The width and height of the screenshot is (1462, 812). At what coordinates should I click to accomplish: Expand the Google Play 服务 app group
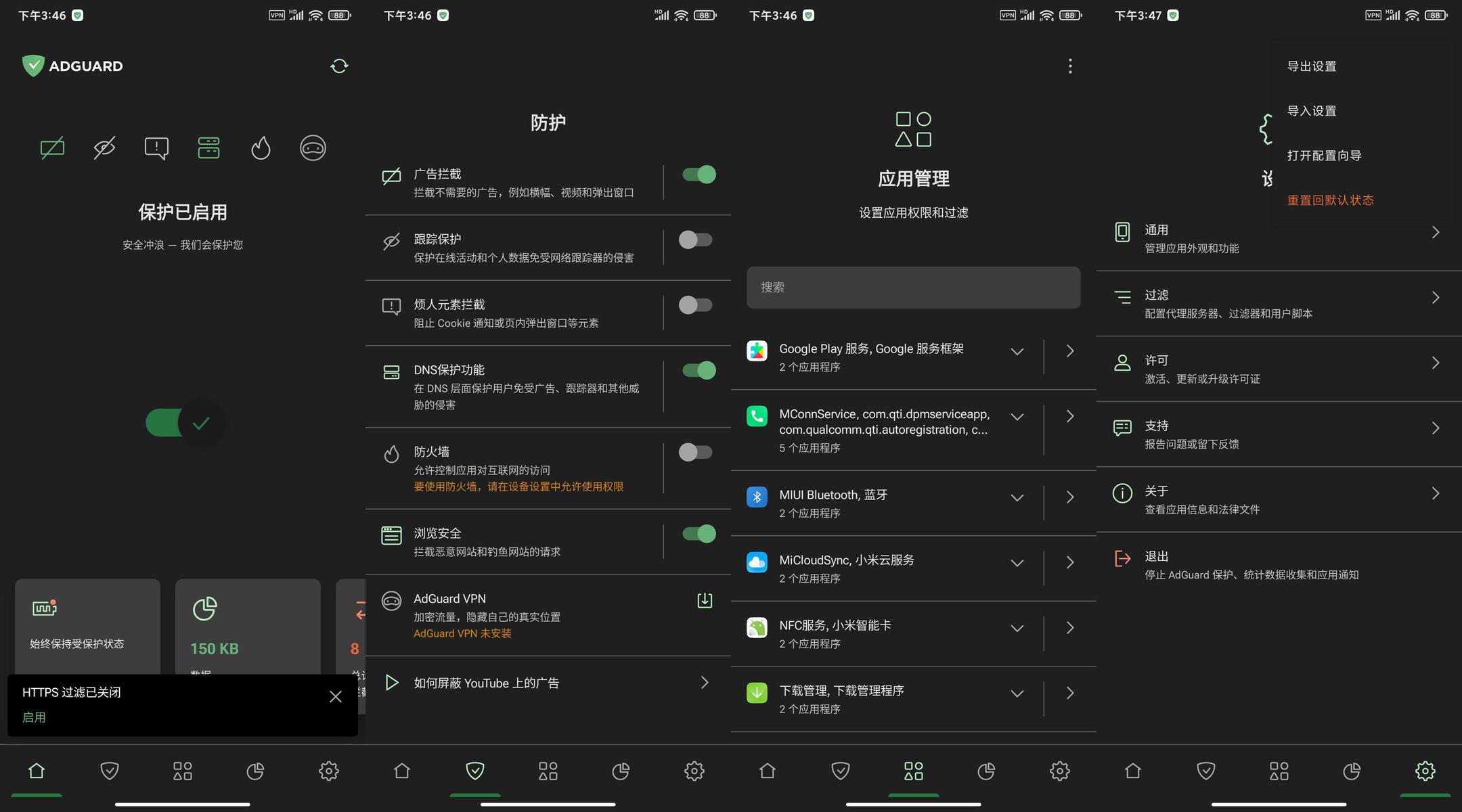[x=1017, y=351]
